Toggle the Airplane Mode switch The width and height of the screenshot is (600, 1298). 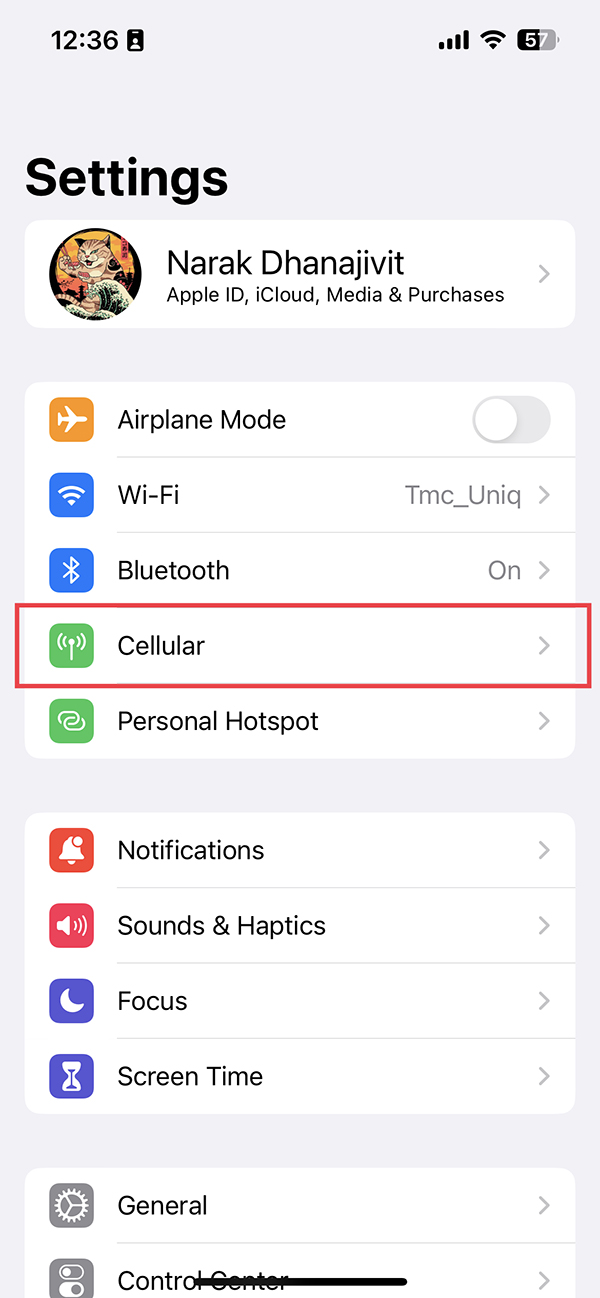[511, 420]
